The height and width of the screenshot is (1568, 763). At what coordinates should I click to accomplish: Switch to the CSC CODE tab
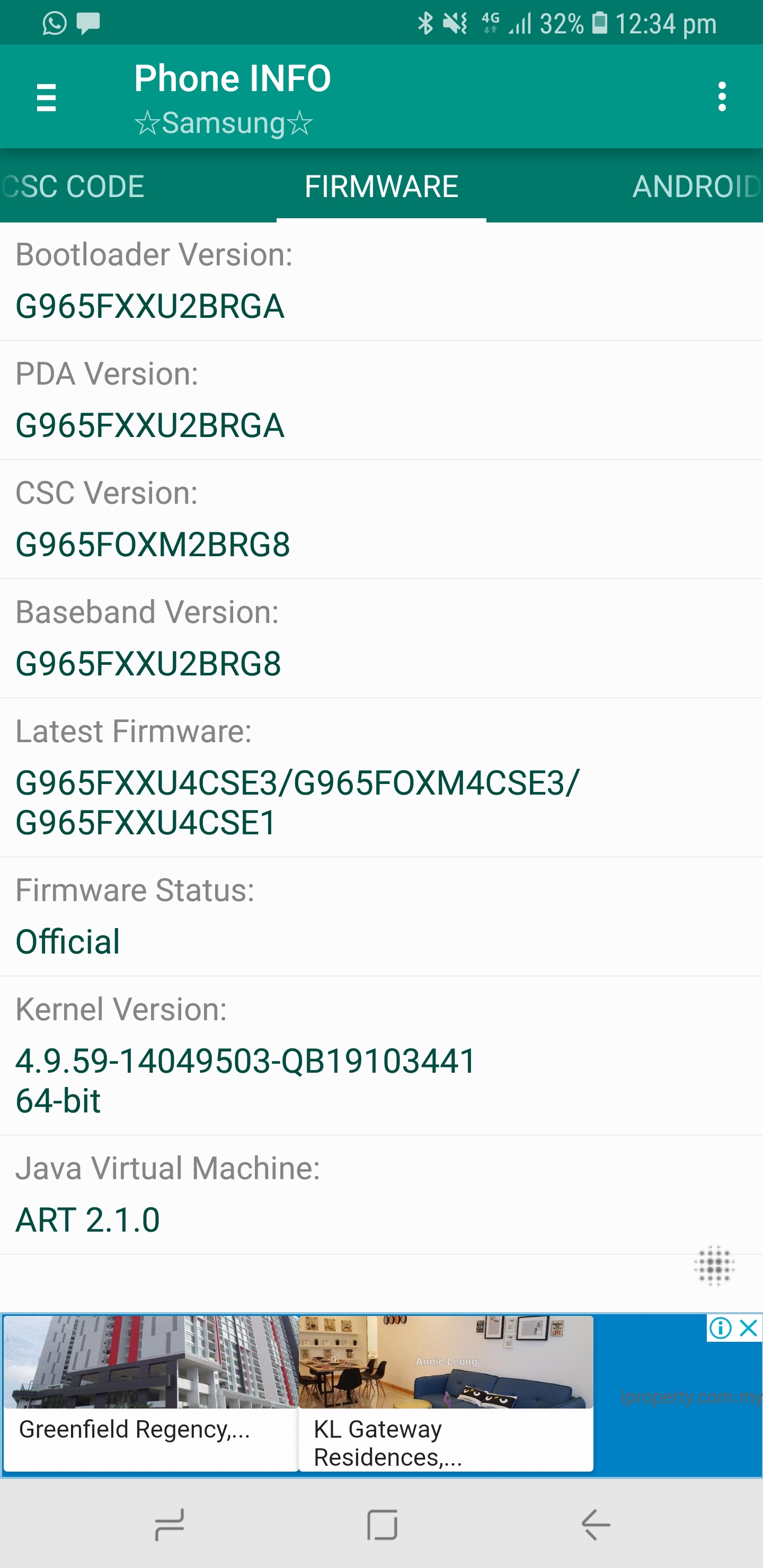pos(73,186)
